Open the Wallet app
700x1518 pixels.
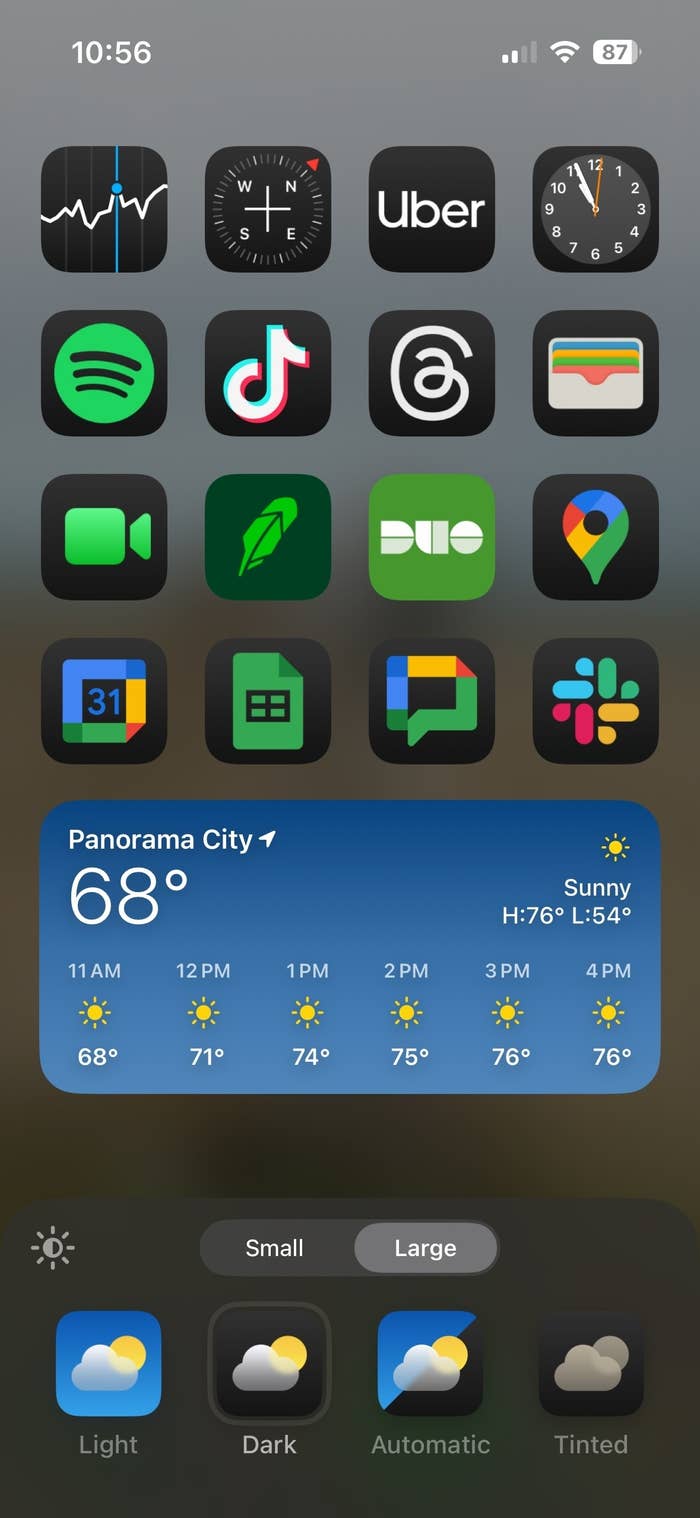[x=596, y=373]
